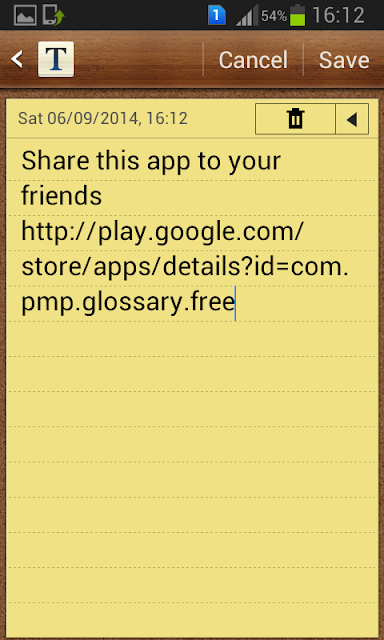This screenshot has width=384, height=640.
Task: Tap Cancel to discard the memo
Action: [x=253, y=60]
